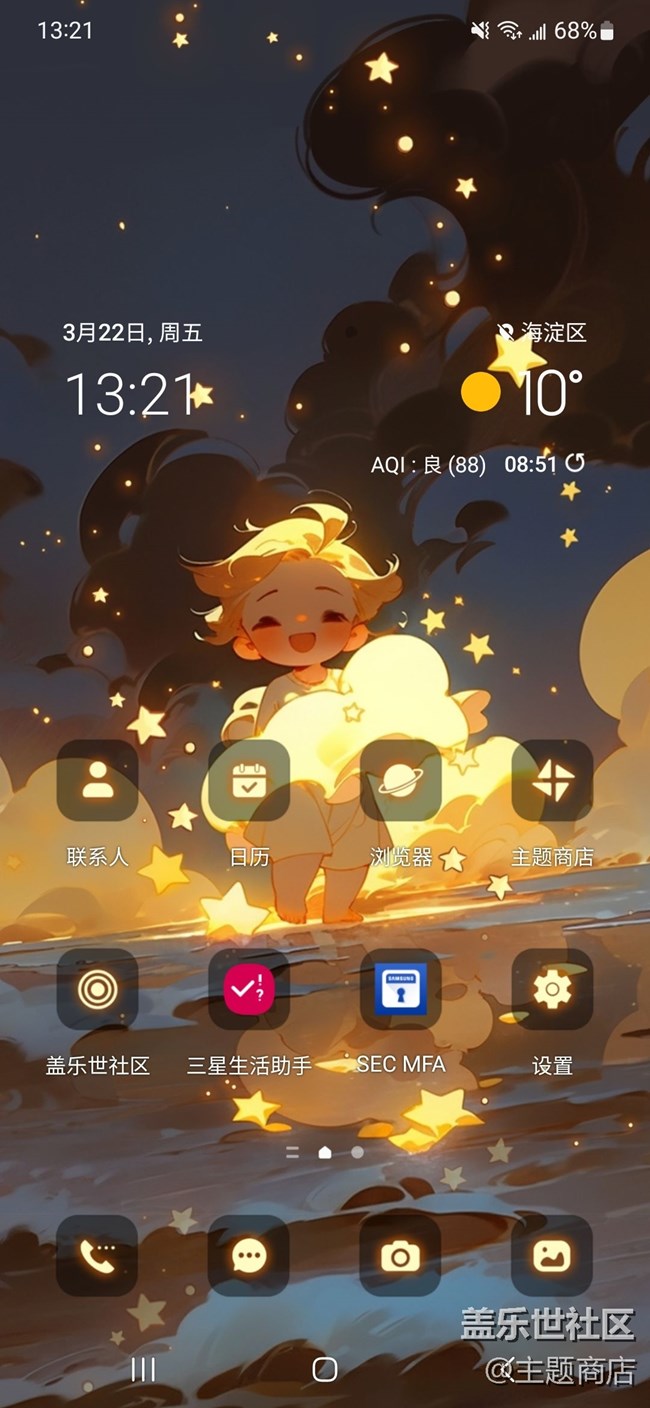The width and height of the screenshot is (650, 1408).
Task: Launch the 盖乐世社区 community app
Action: click(97, 990)
